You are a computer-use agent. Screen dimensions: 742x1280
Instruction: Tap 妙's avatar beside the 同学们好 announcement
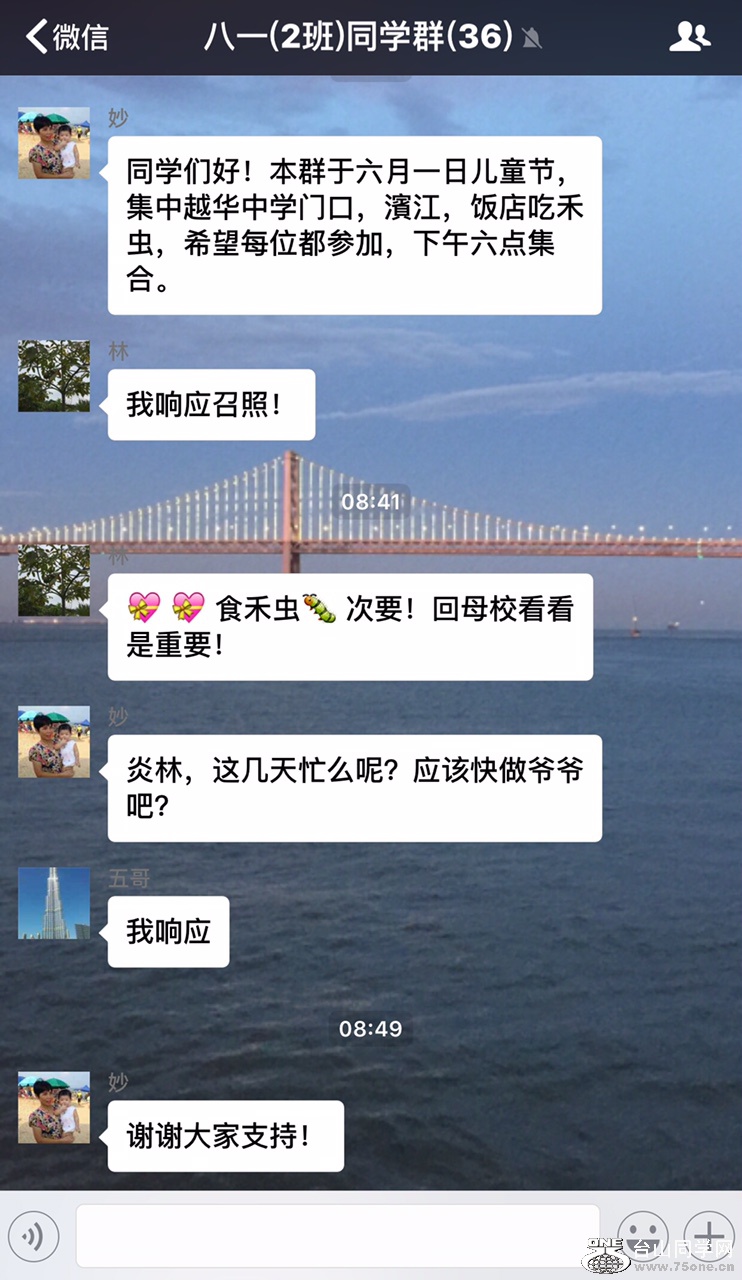pyautogui.click(x=54, y=143)
